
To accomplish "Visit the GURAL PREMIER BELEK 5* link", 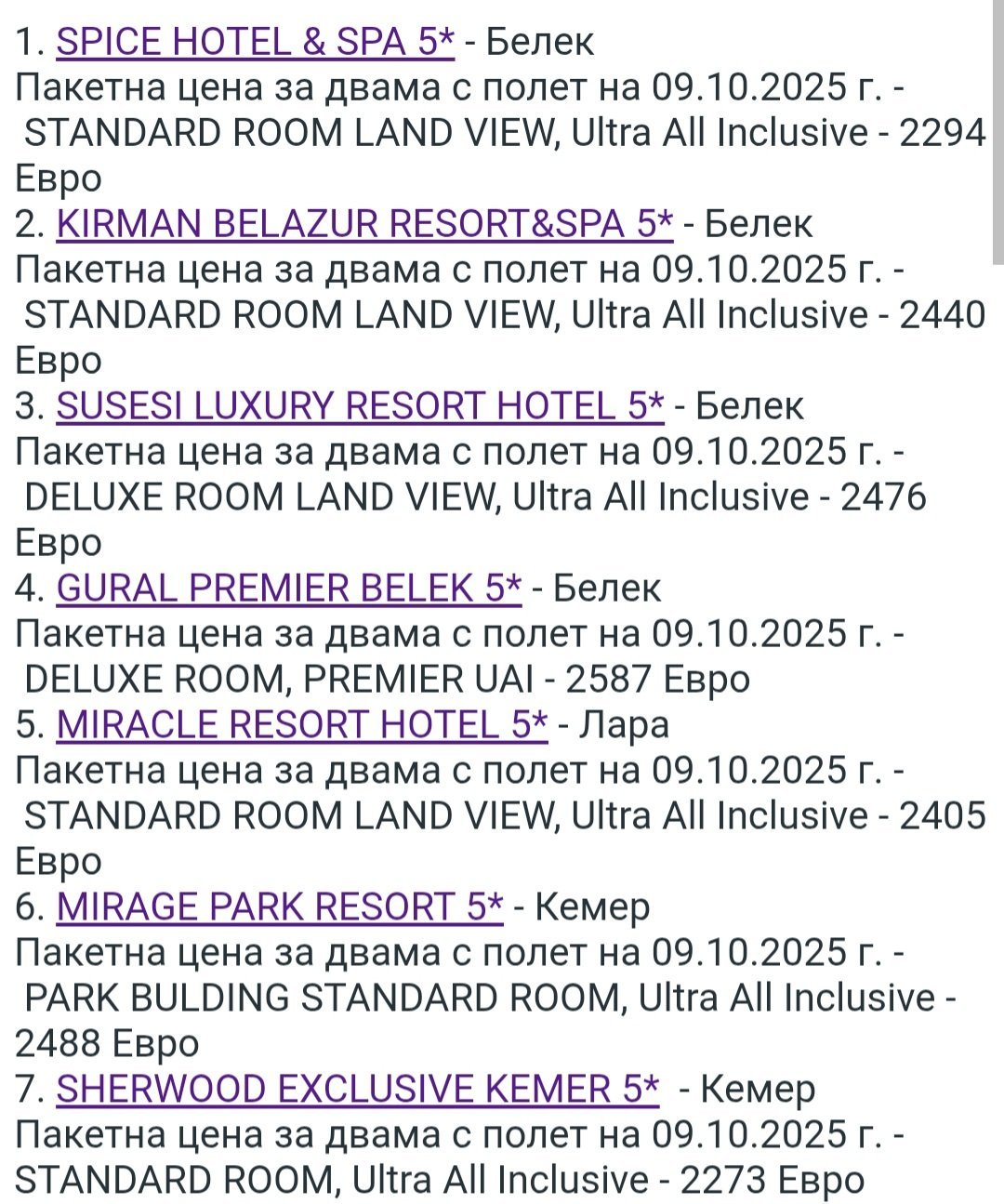I will [x=289, y=589].
